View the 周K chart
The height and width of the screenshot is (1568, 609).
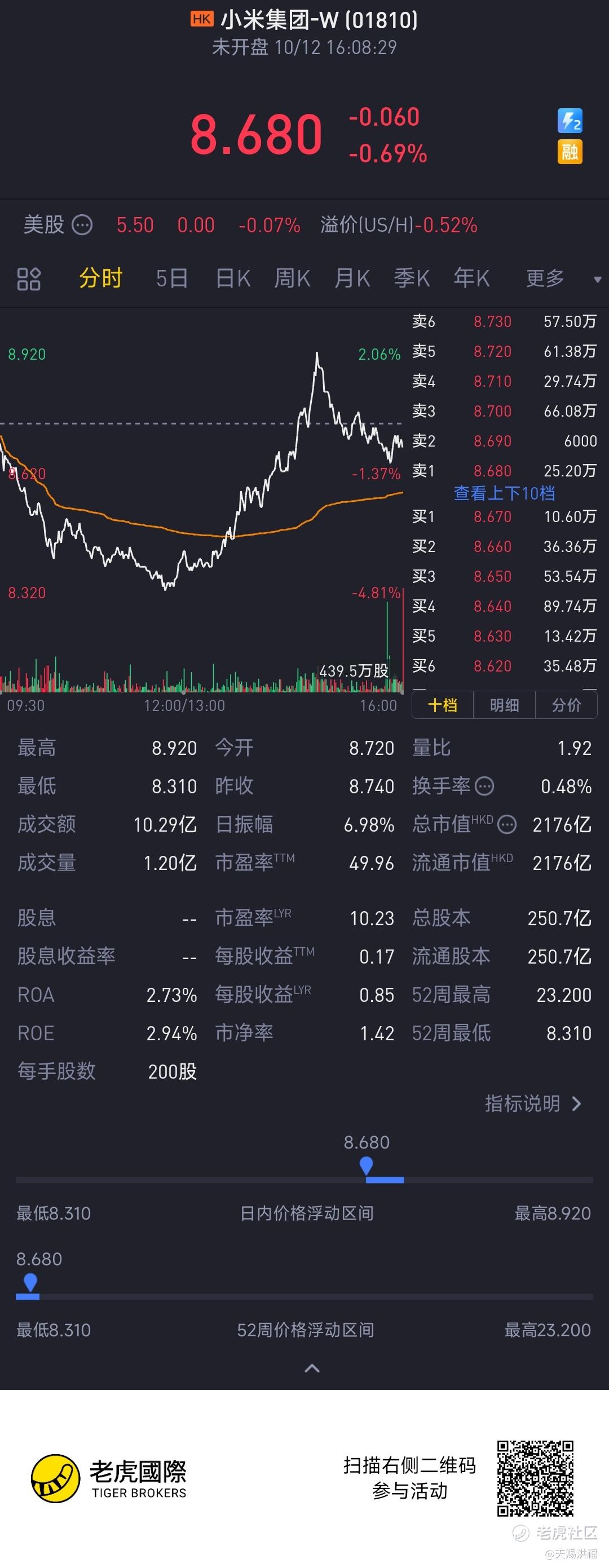coord(292,279)
